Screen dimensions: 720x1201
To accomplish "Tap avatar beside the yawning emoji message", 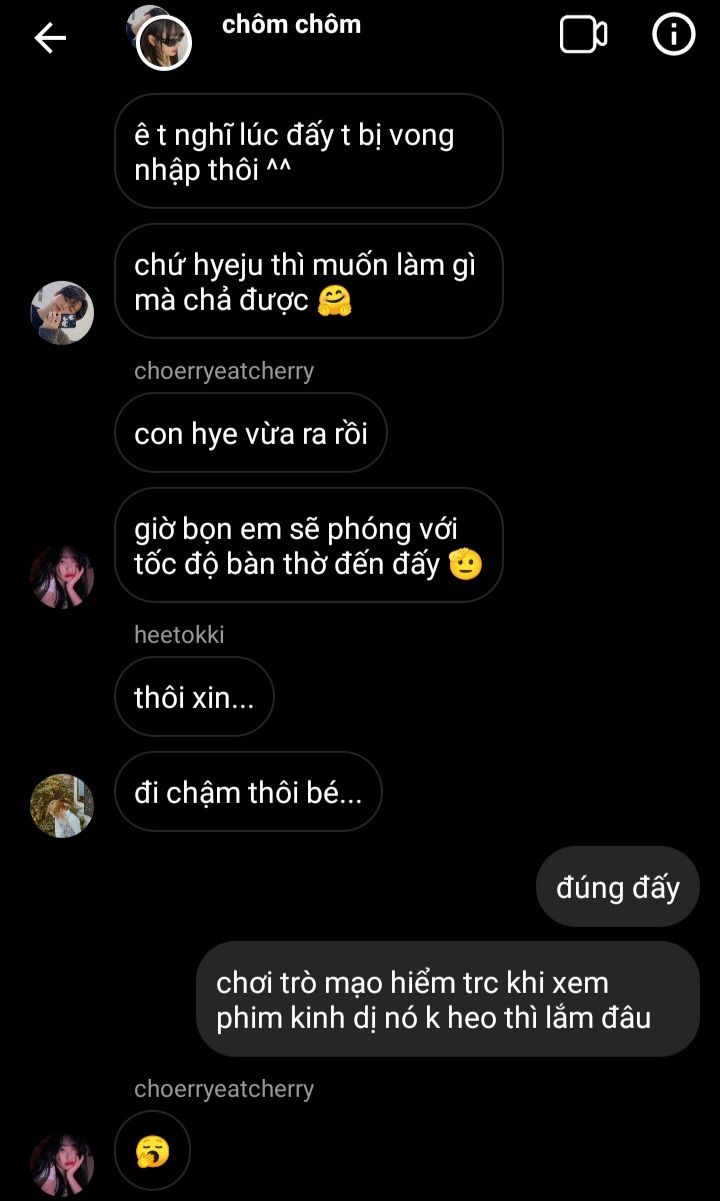I will point(62,1165).
